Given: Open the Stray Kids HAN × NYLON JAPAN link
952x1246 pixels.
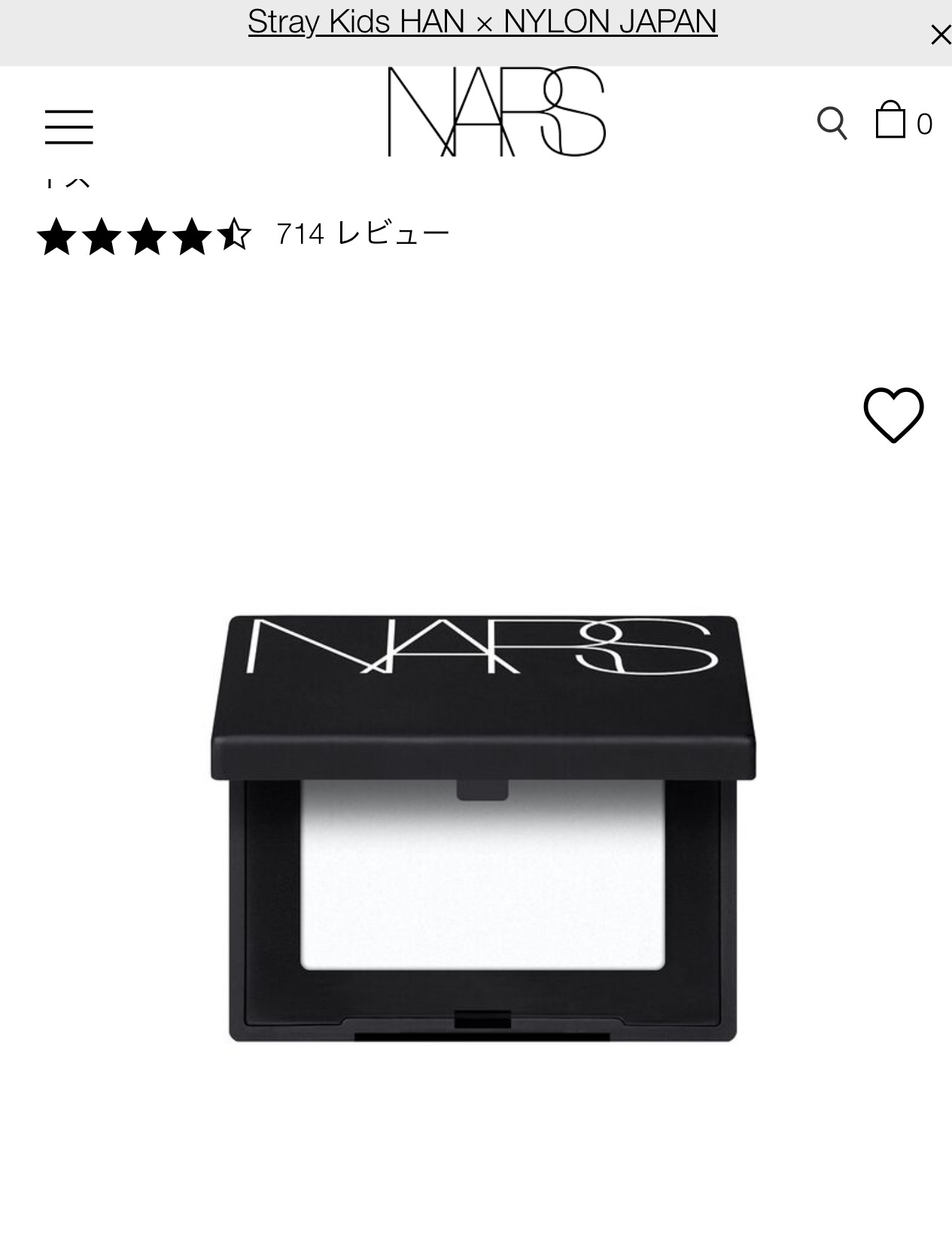Looking at the screenshot, I should point(482,22).
